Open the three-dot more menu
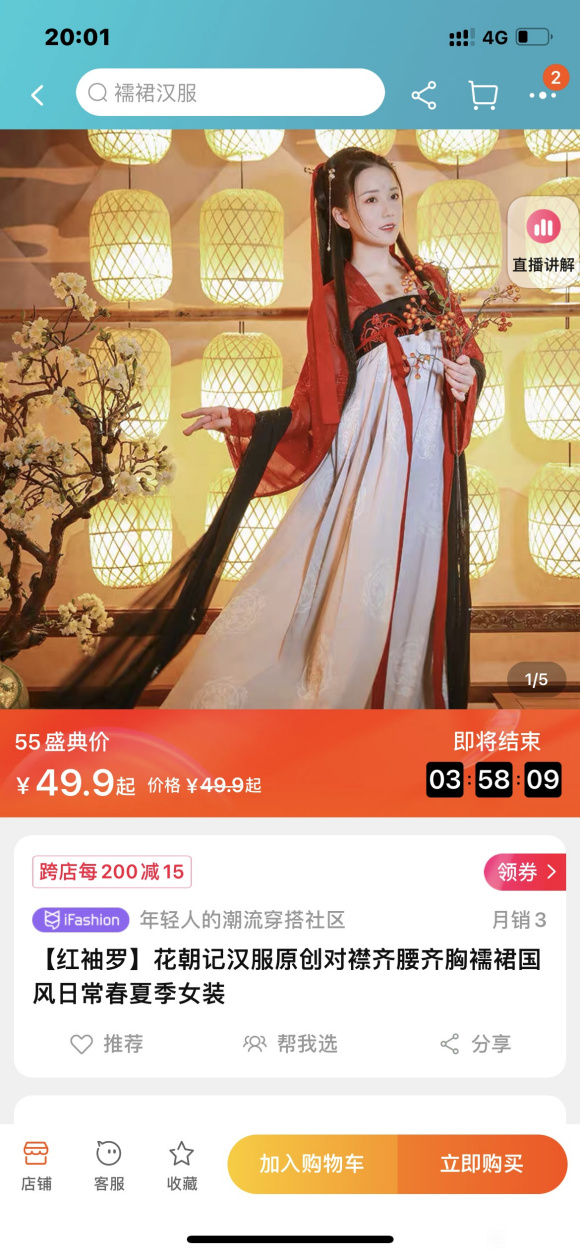Screen dimensions: 580x1255 tap(543, 95)
